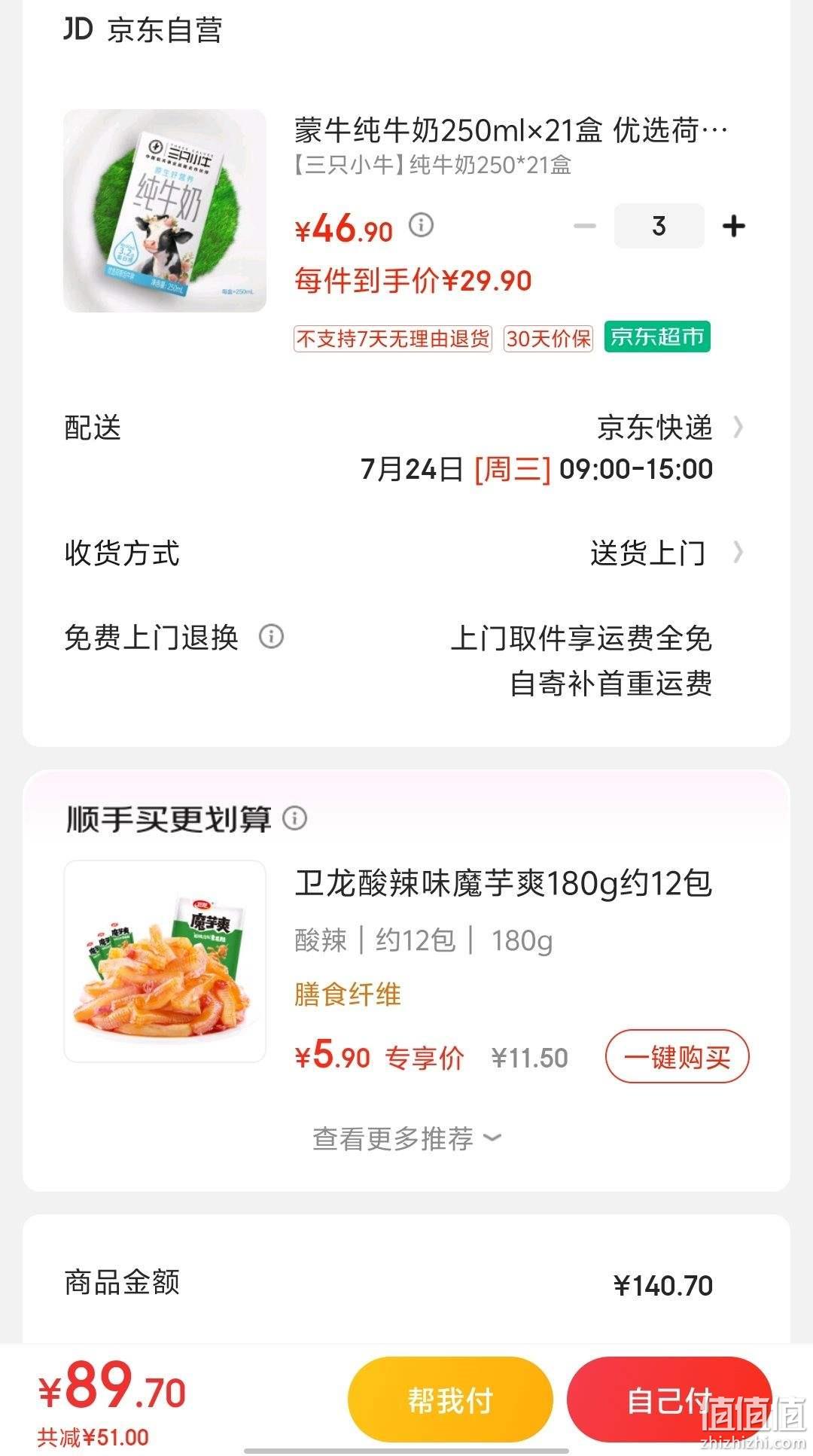
Task: Expand 查看更多推荐
Action: [406, 1138]
